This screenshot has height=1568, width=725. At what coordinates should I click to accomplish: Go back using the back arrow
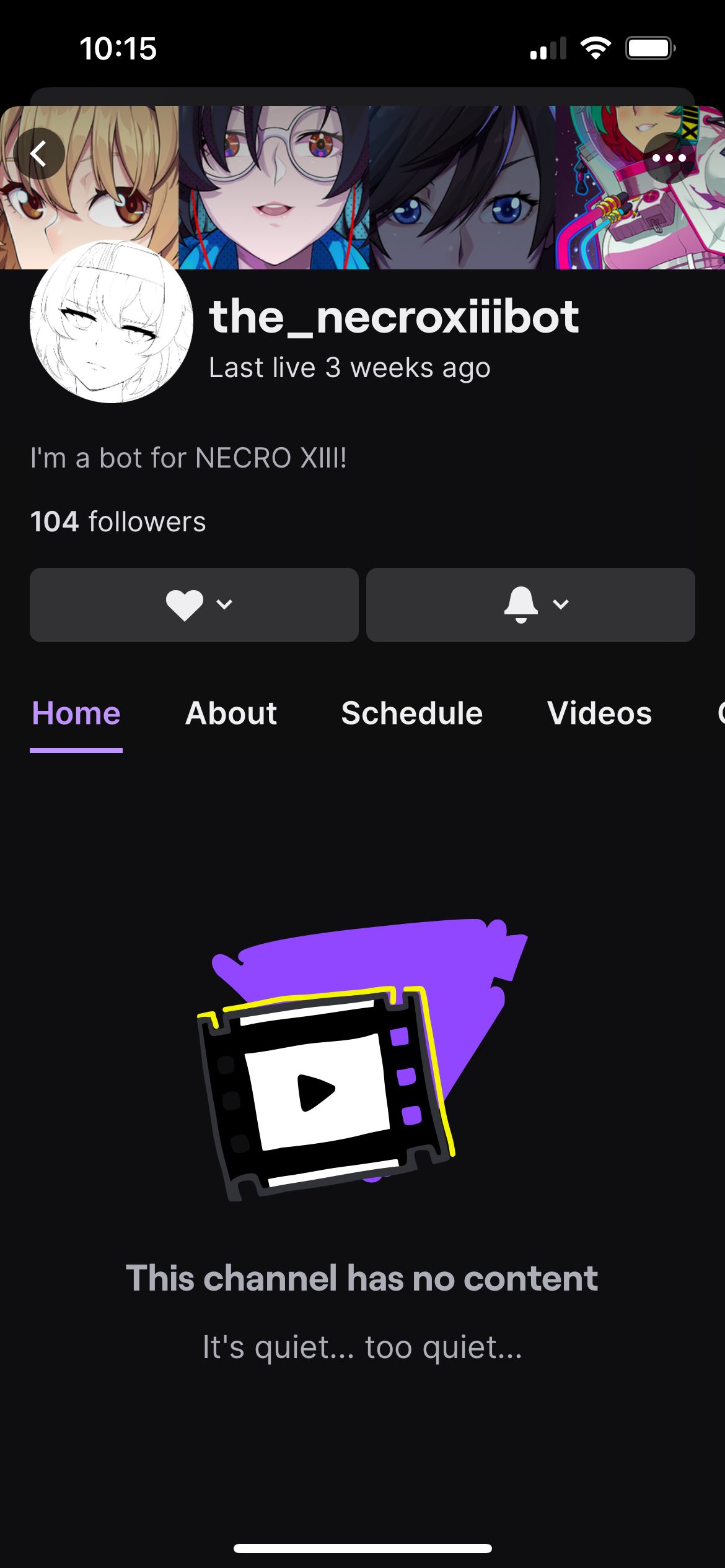[40, 154]
